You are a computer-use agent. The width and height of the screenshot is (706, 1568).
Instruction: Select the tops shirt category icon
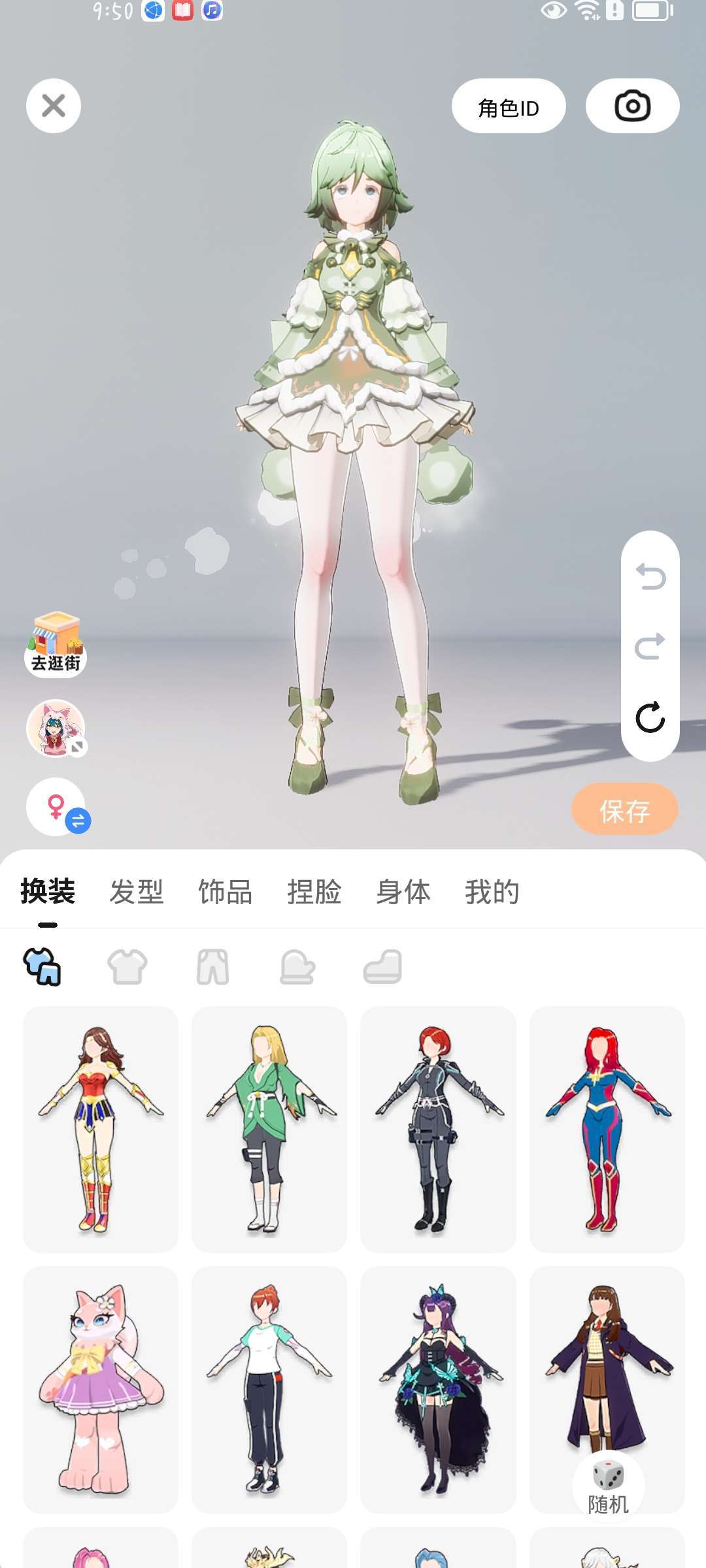(x=127, y=967)
